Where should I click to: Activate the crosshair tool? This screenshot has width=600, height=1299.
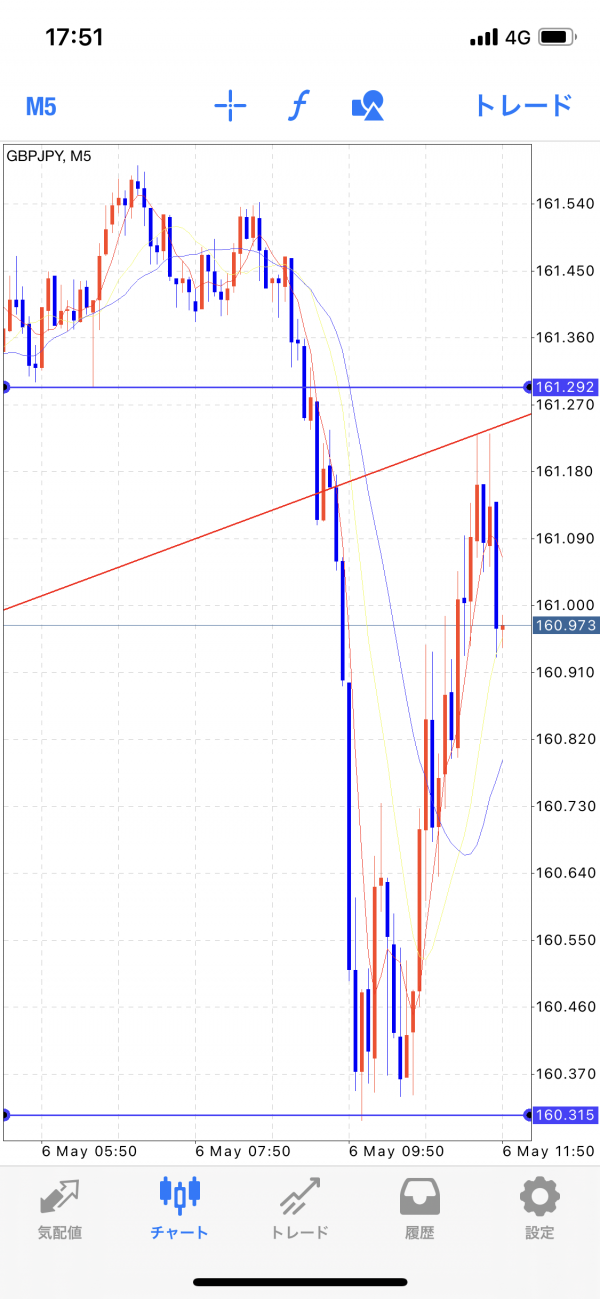pyautogui.click(x=230, y=105)
